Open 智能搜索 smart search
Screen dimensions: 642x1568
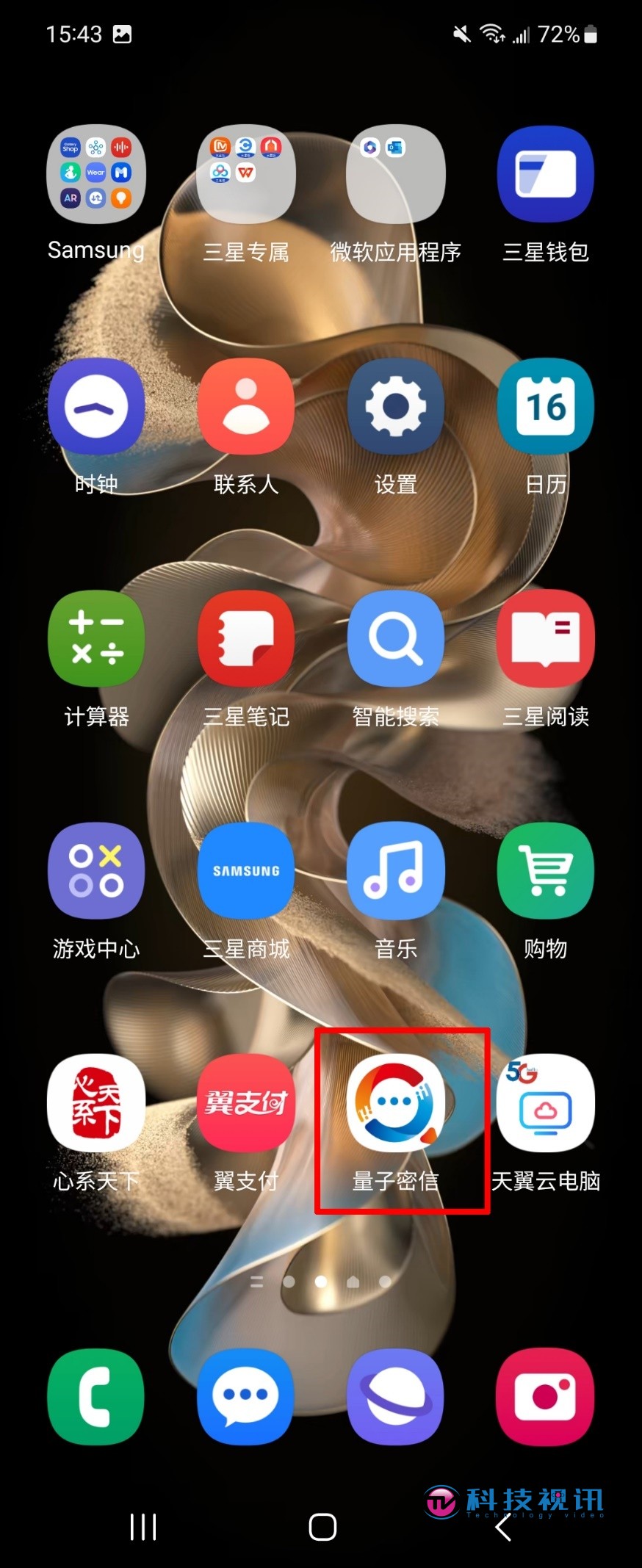396,638
